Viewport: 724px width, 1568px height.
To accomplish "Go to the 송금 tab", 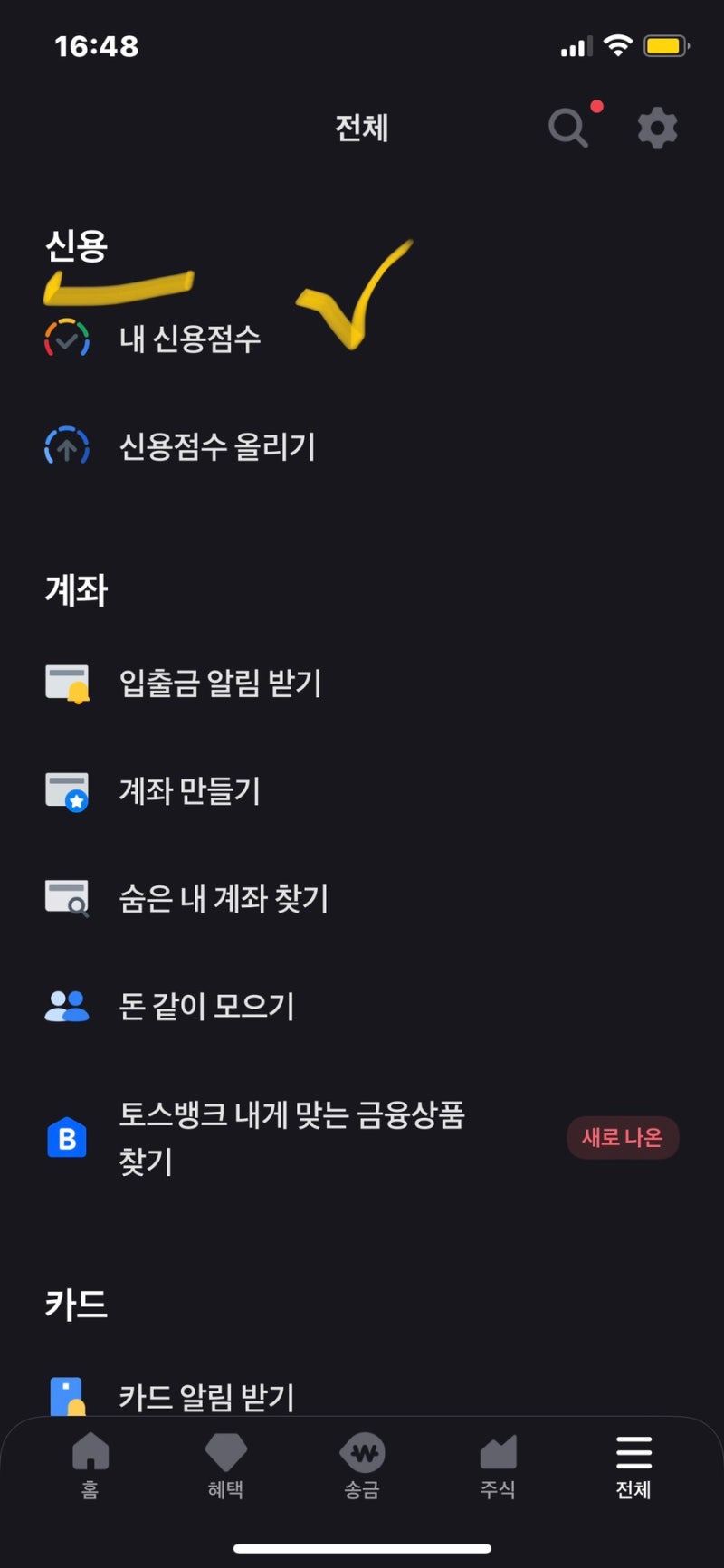I will point(362,1466).
